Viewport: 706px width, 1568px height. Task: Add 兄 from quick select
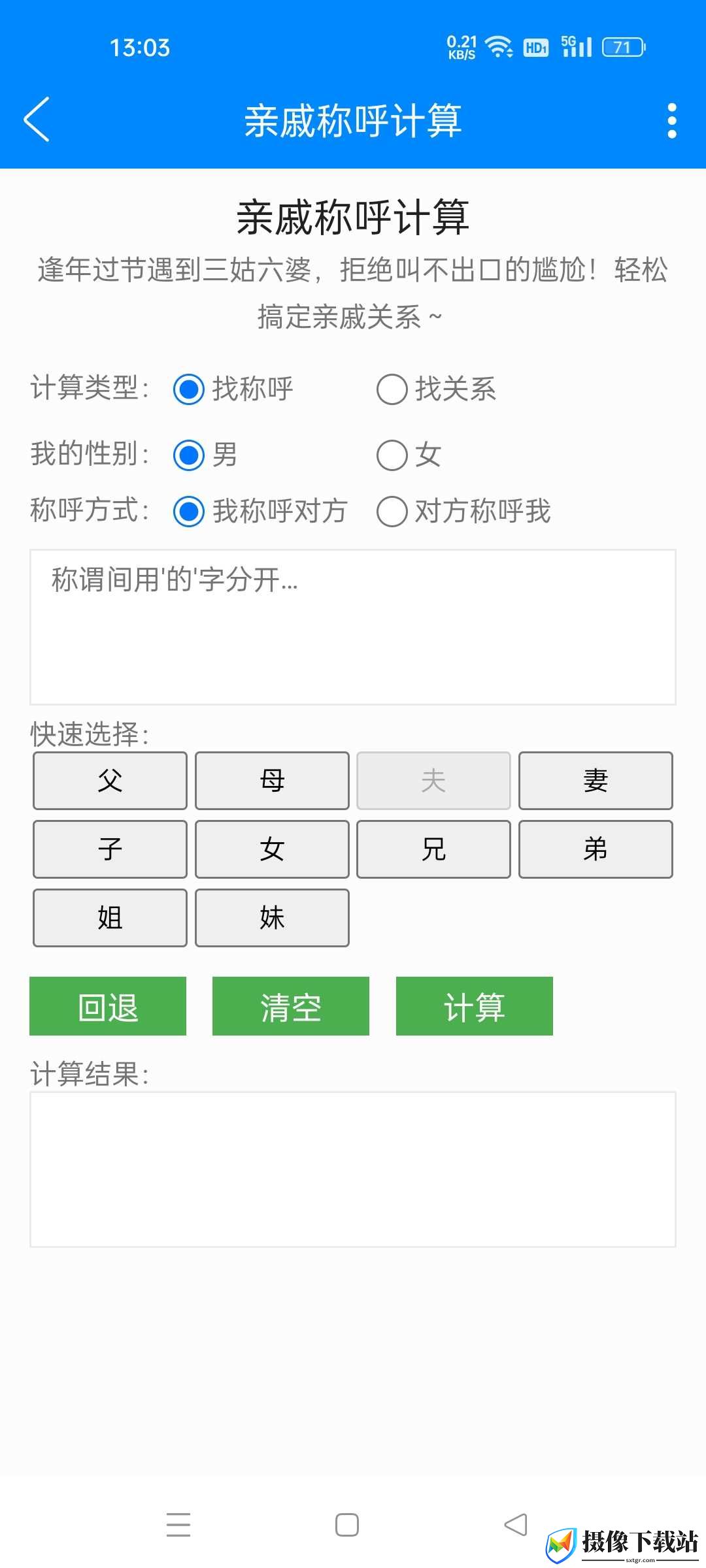click(x=433, y=849)
